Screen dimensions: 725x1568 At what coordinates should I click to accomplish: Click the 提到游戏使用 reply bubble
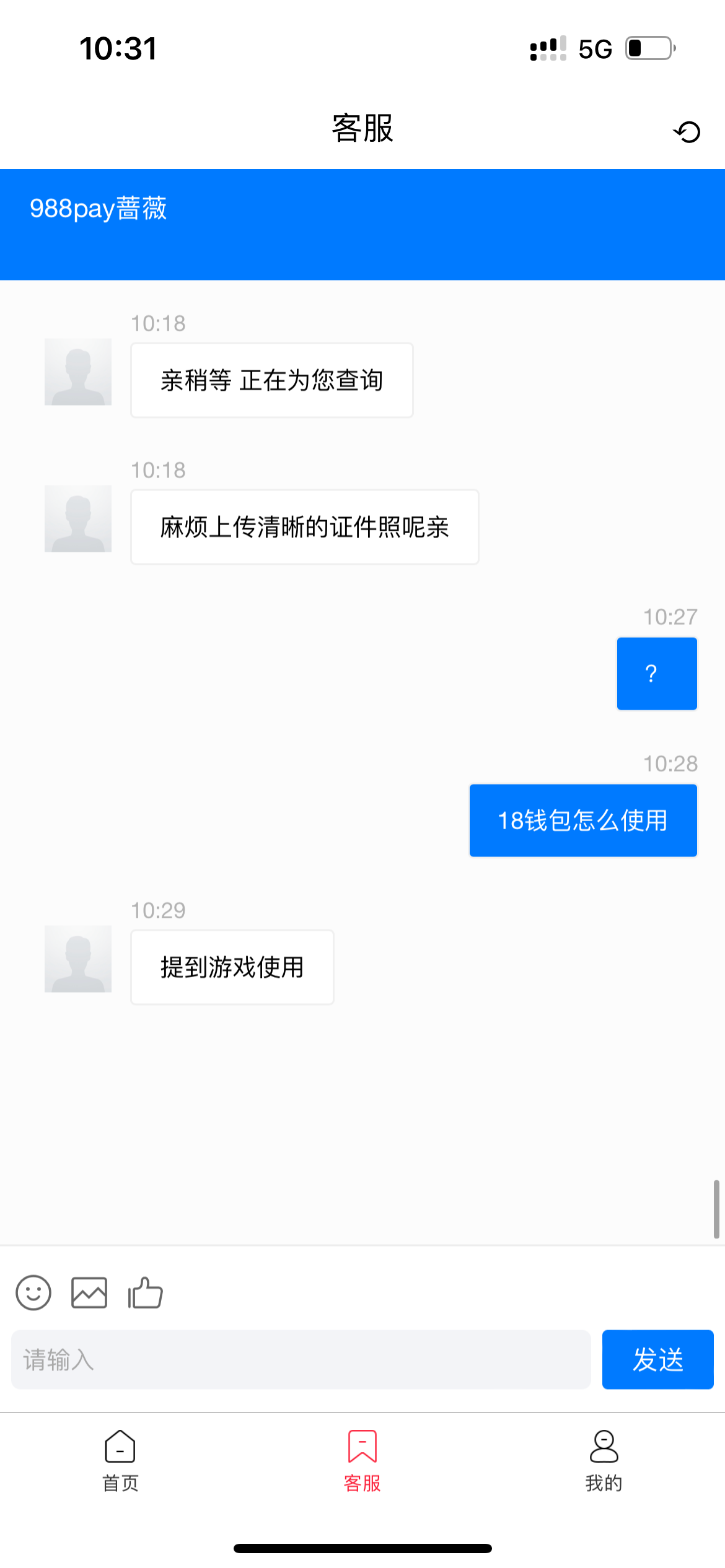(232, 967)
